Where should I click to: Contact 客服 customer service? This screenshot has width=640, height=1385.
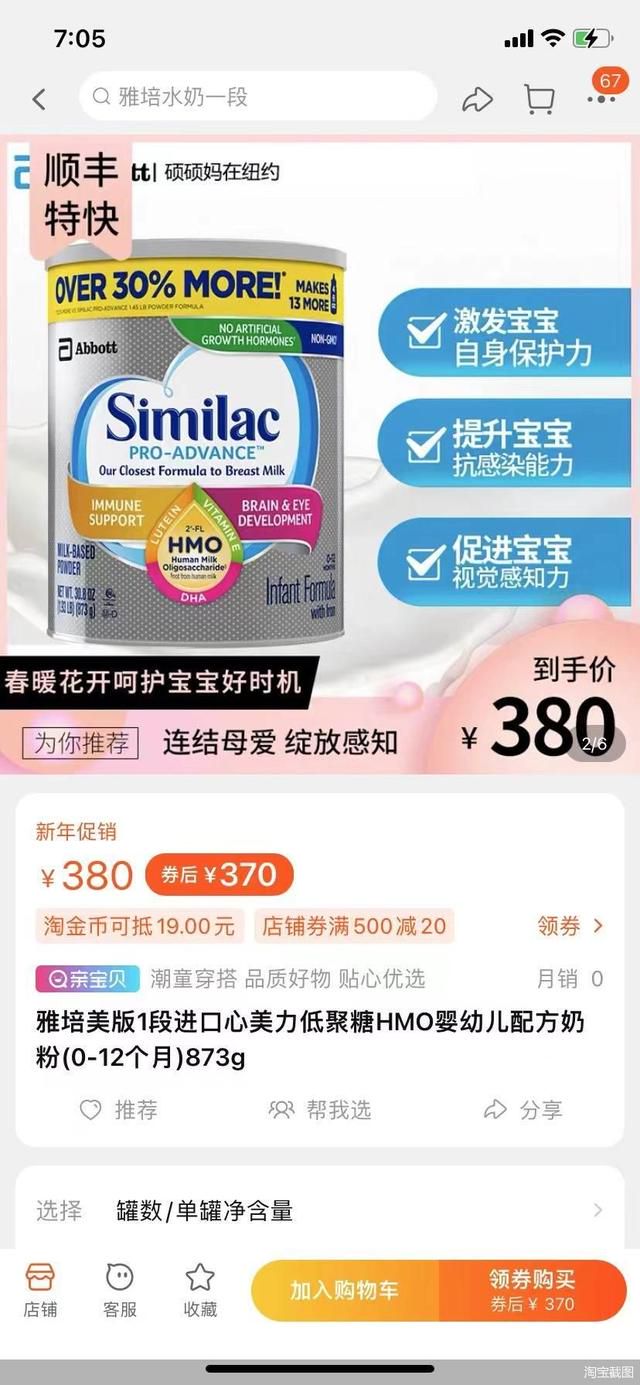pyautogui.click(x=120, y=1290)
